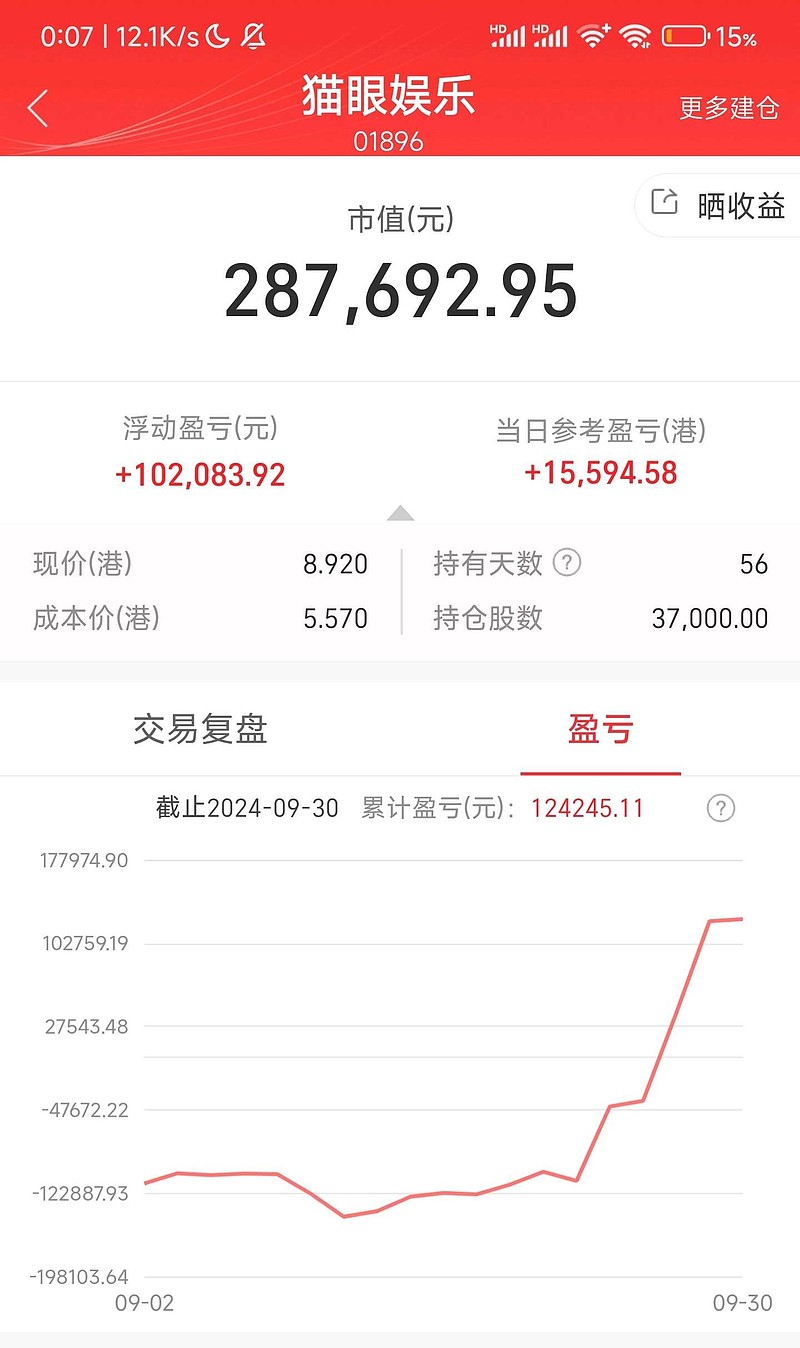Collapse the price details with the triangle arrow

(400, 513)
